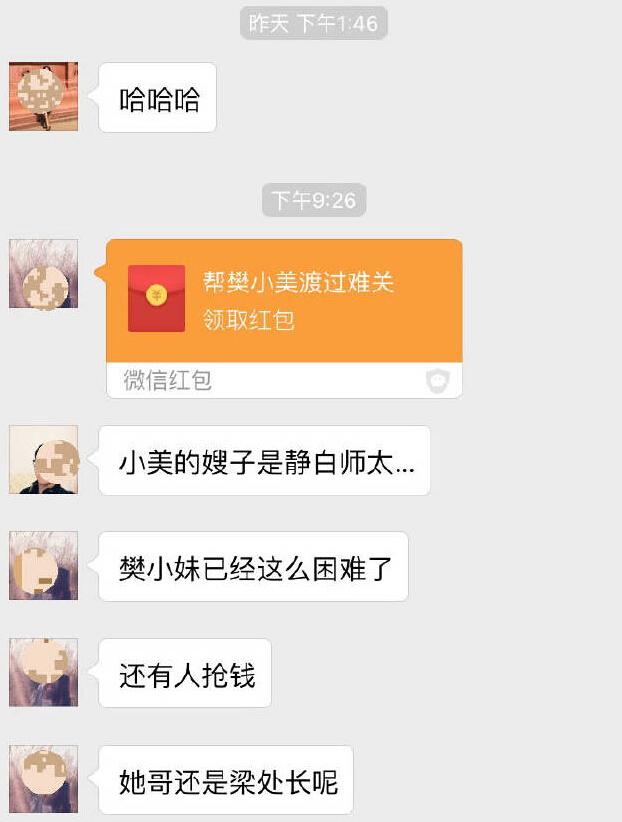The height and width of the screenshot is (822, 622).
Task: Open the red packet 帮樊小美渡过难关
Action: tap(284, 300)
